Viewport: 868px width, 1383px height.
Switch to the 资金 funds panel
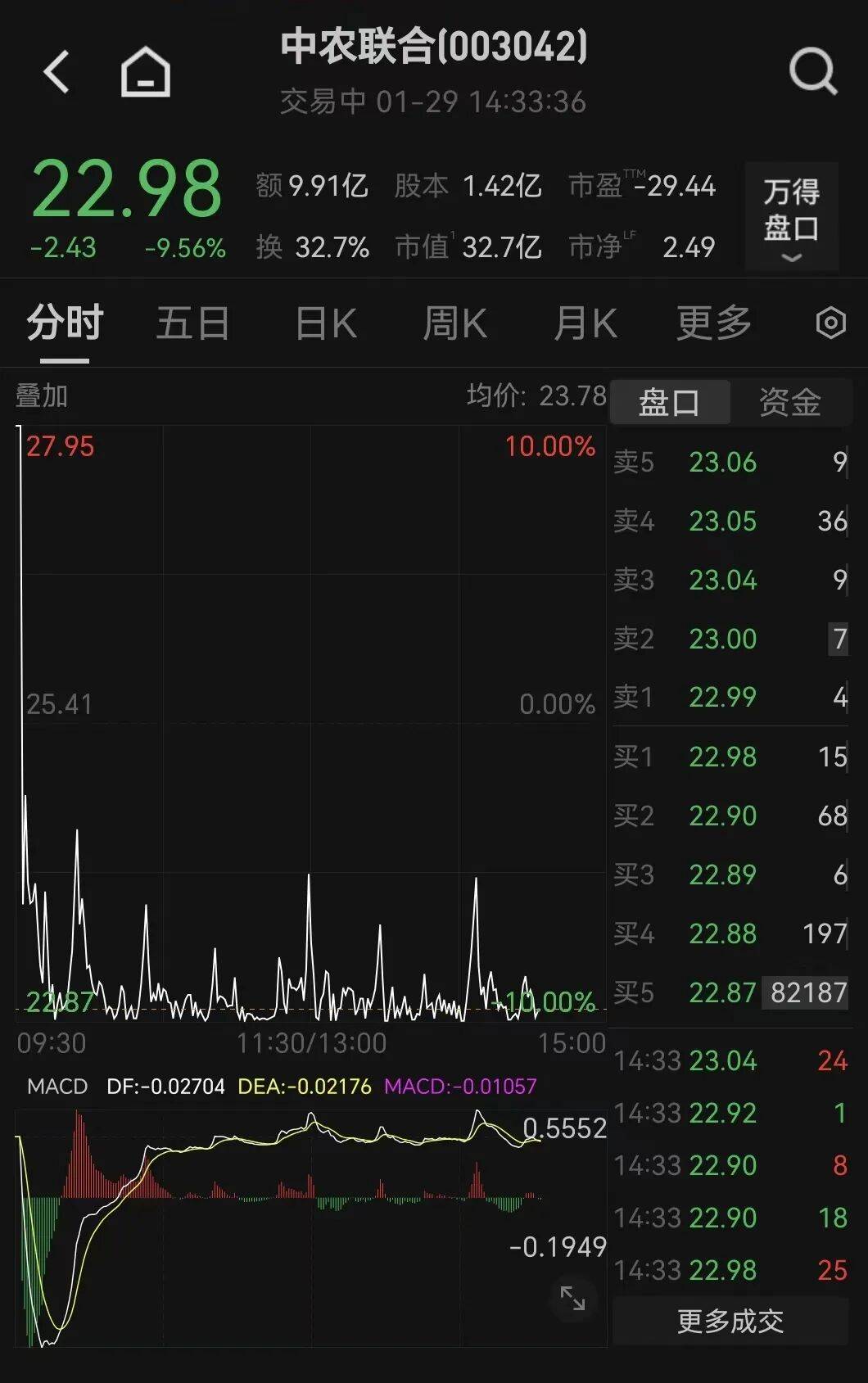click(x=790, y=401)
